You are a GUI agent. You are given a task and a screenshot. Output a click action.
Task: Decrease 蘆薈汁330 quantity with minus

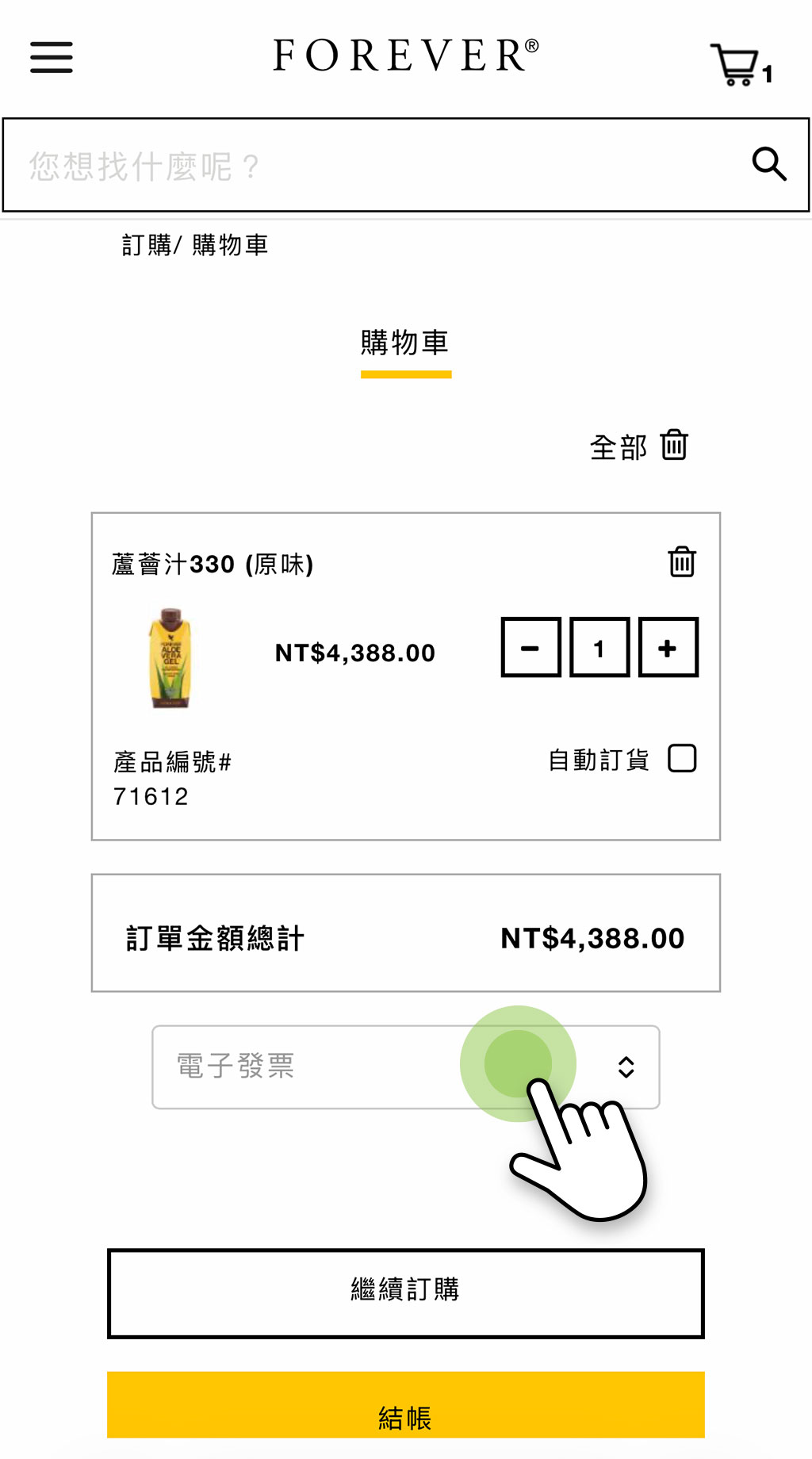click(x=530, y=648)
